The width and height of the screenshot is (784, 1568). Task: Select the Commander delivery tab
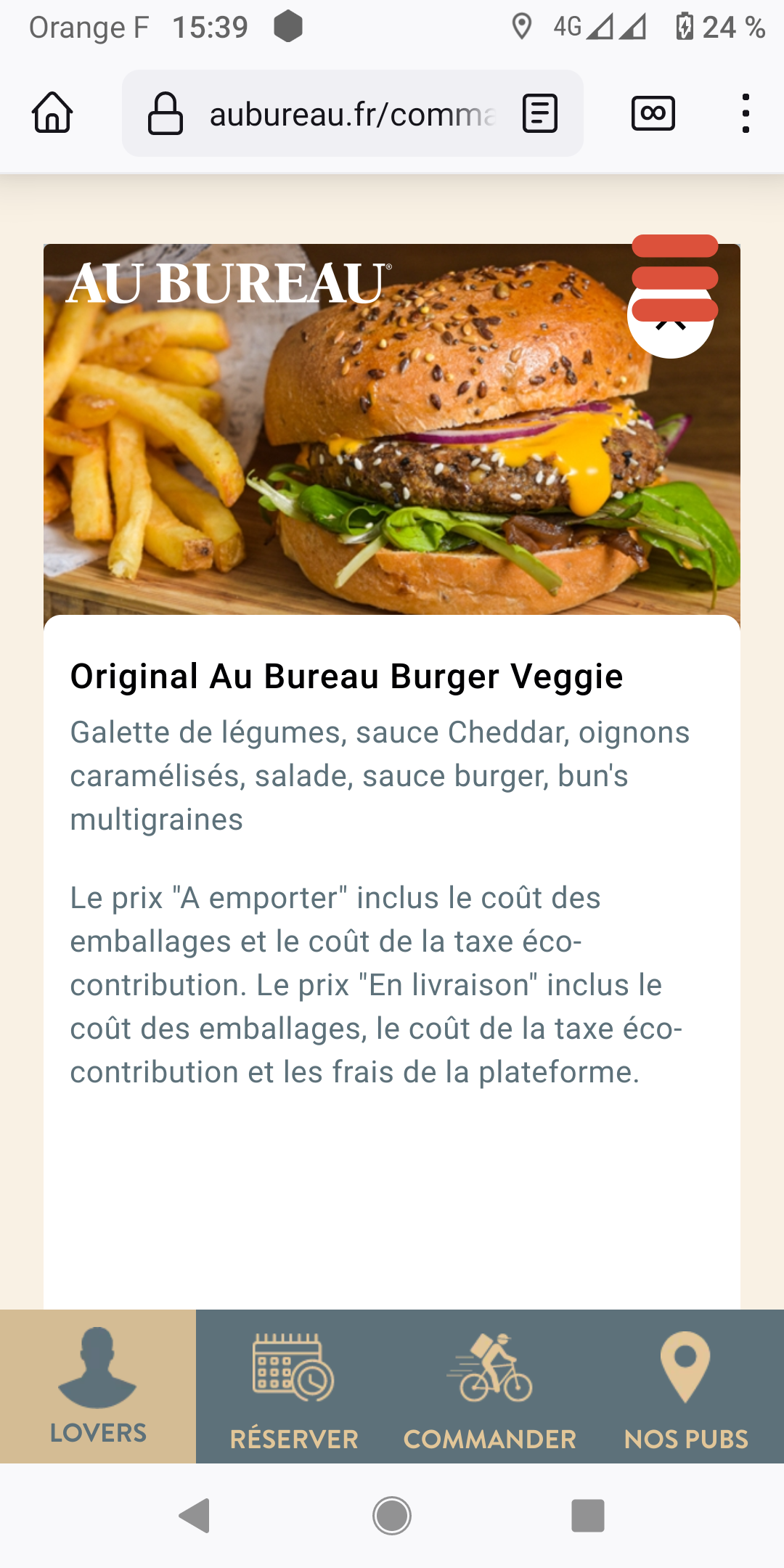tap(490, 1387)
